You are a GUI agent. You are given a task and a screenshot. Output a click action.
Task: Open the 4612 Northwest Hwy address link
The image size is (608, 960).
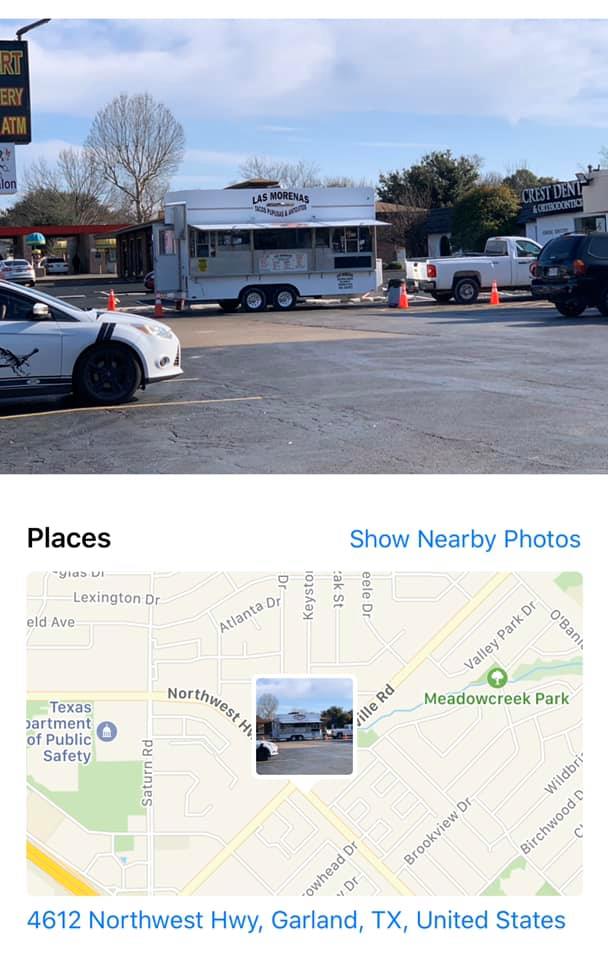[x=296, y=920]
